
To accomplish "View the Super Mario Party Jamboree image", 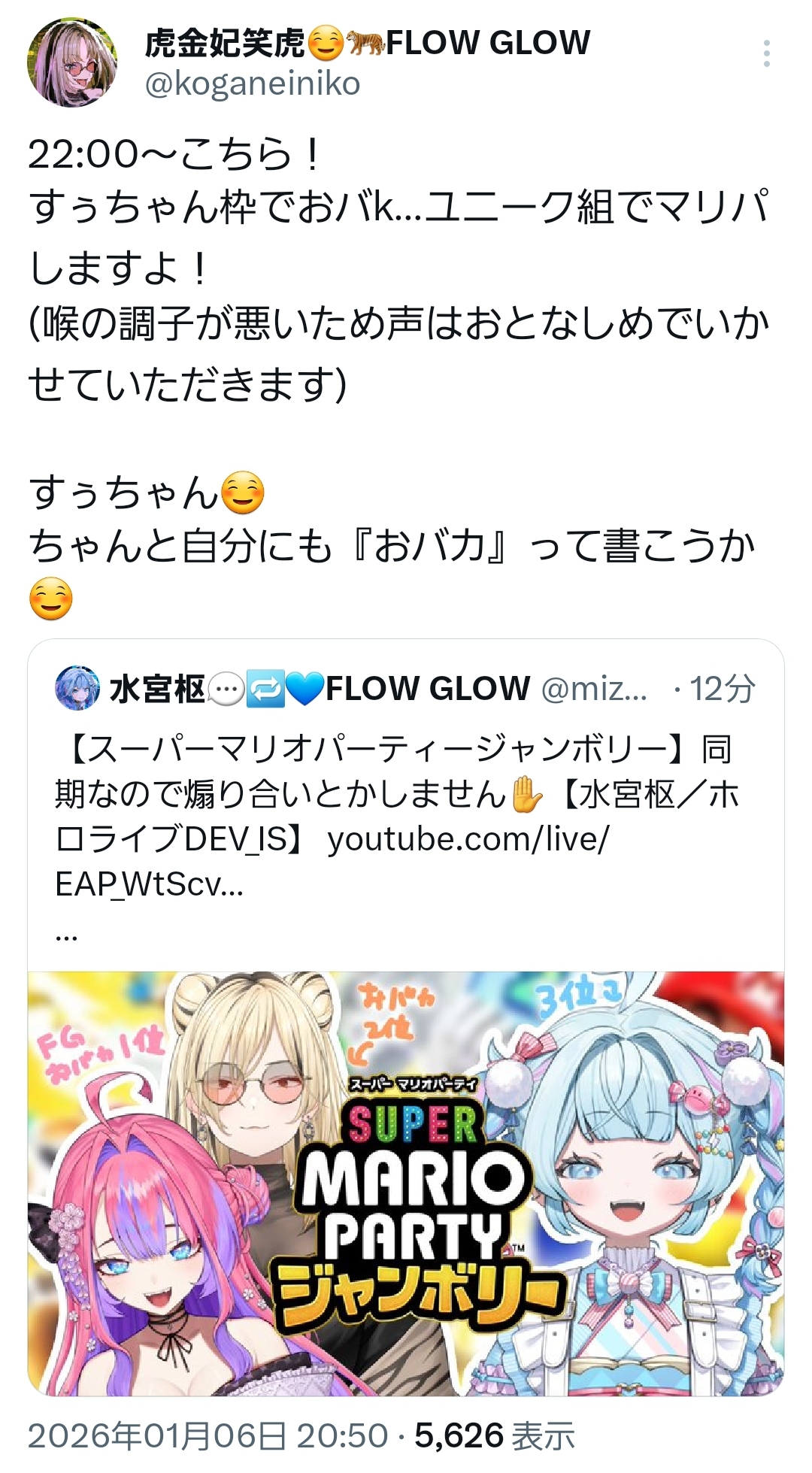I will [406, 1184].
